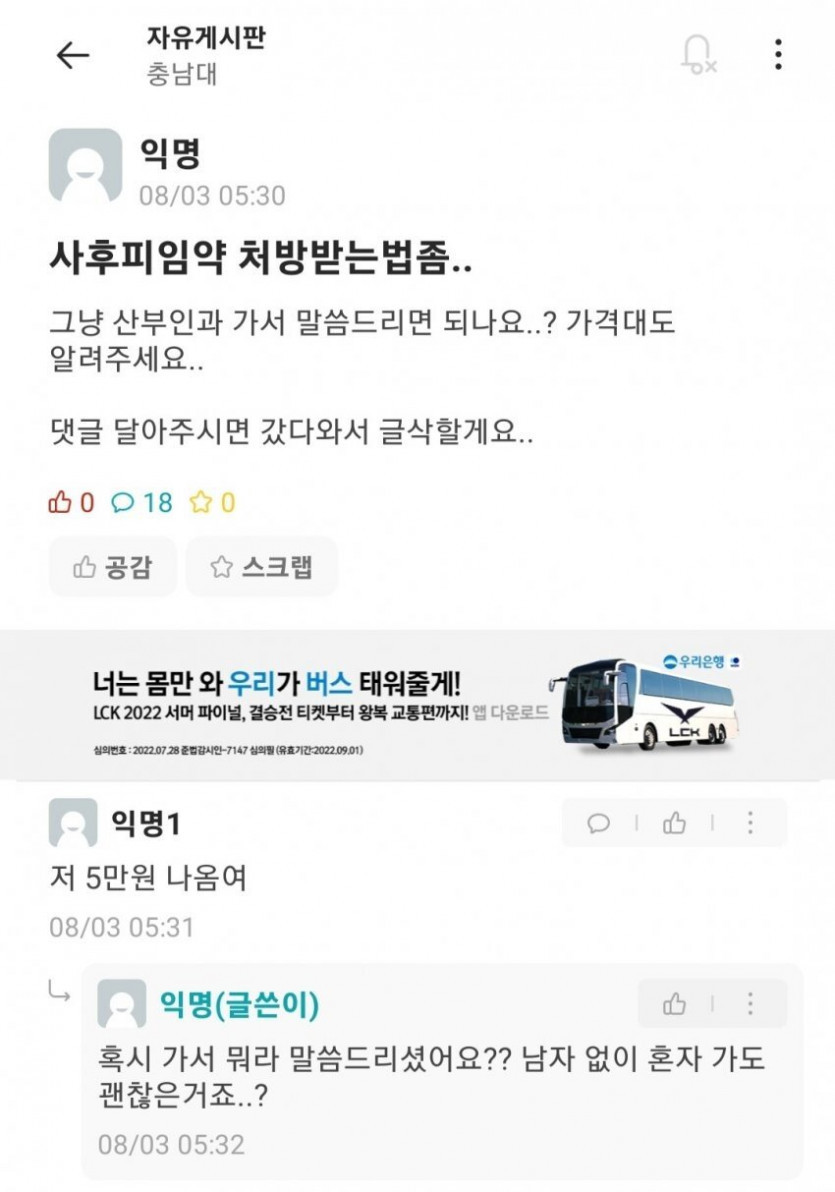
Task: Open the 우리은행 LCK bus ad banner
Action: coord(417,705)
